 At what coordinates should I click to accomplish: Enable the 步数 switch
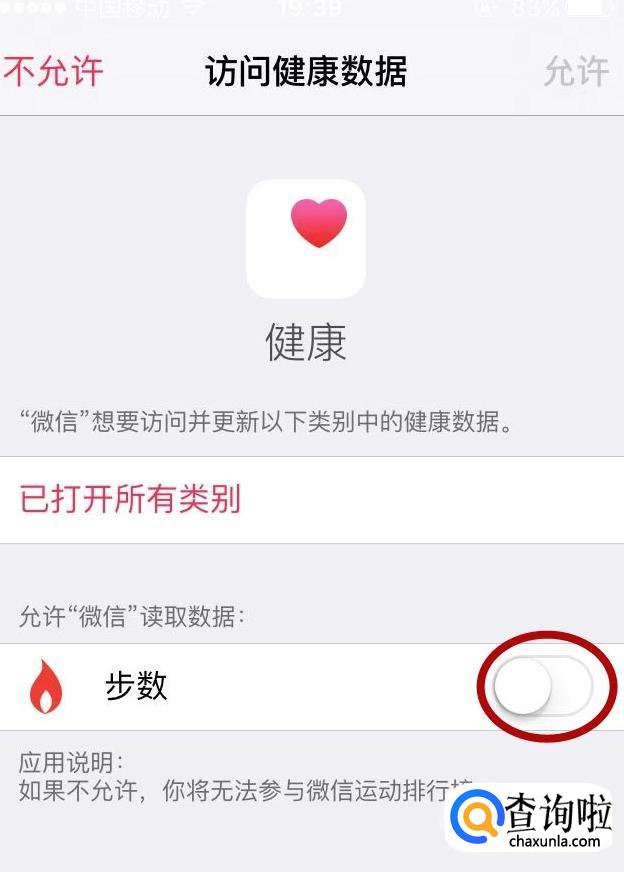pyautogui.click(x=543, y=687)
